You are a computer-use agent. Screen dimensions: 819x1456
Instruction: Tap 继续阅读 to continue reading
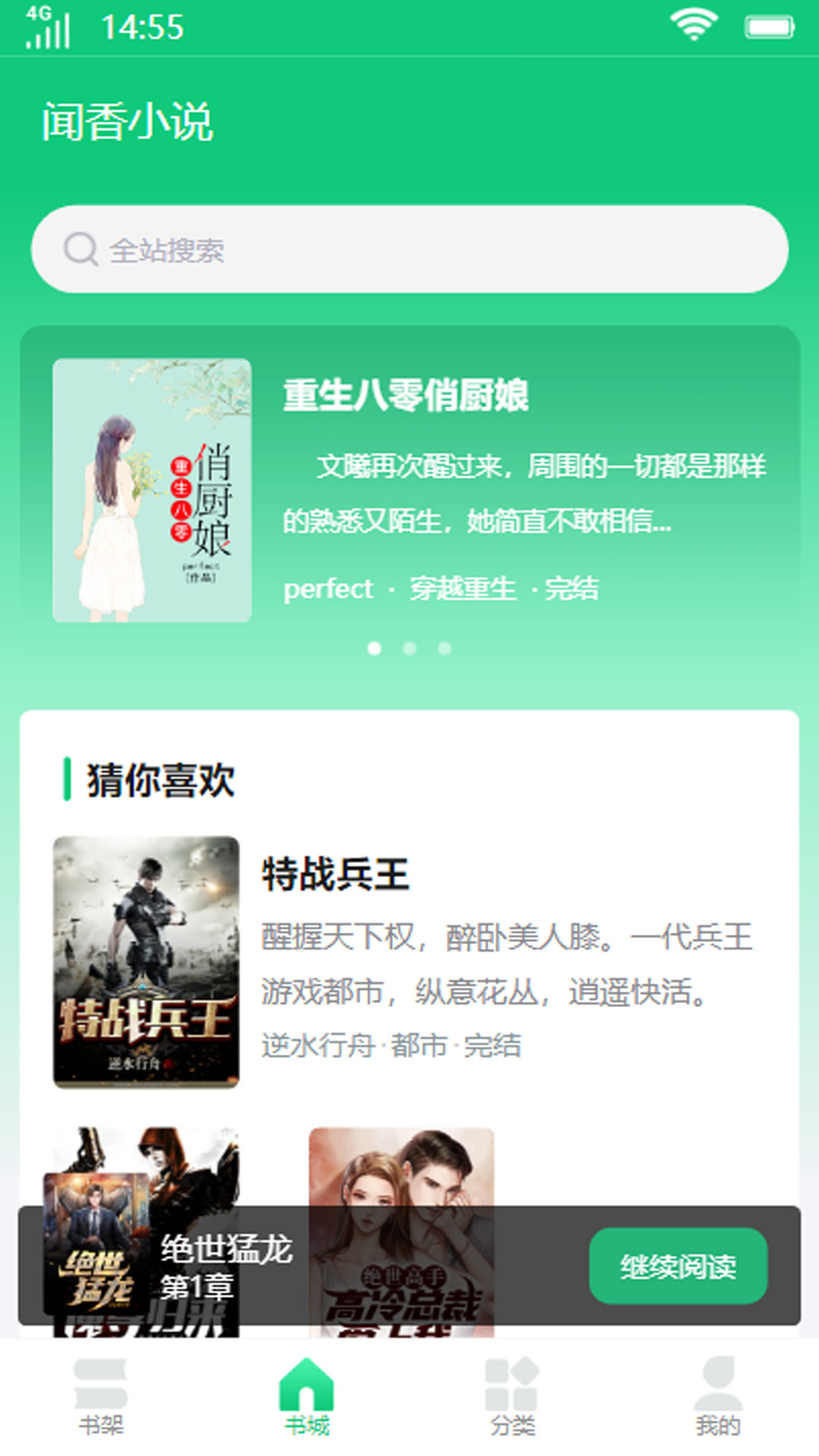(678, 1266)
